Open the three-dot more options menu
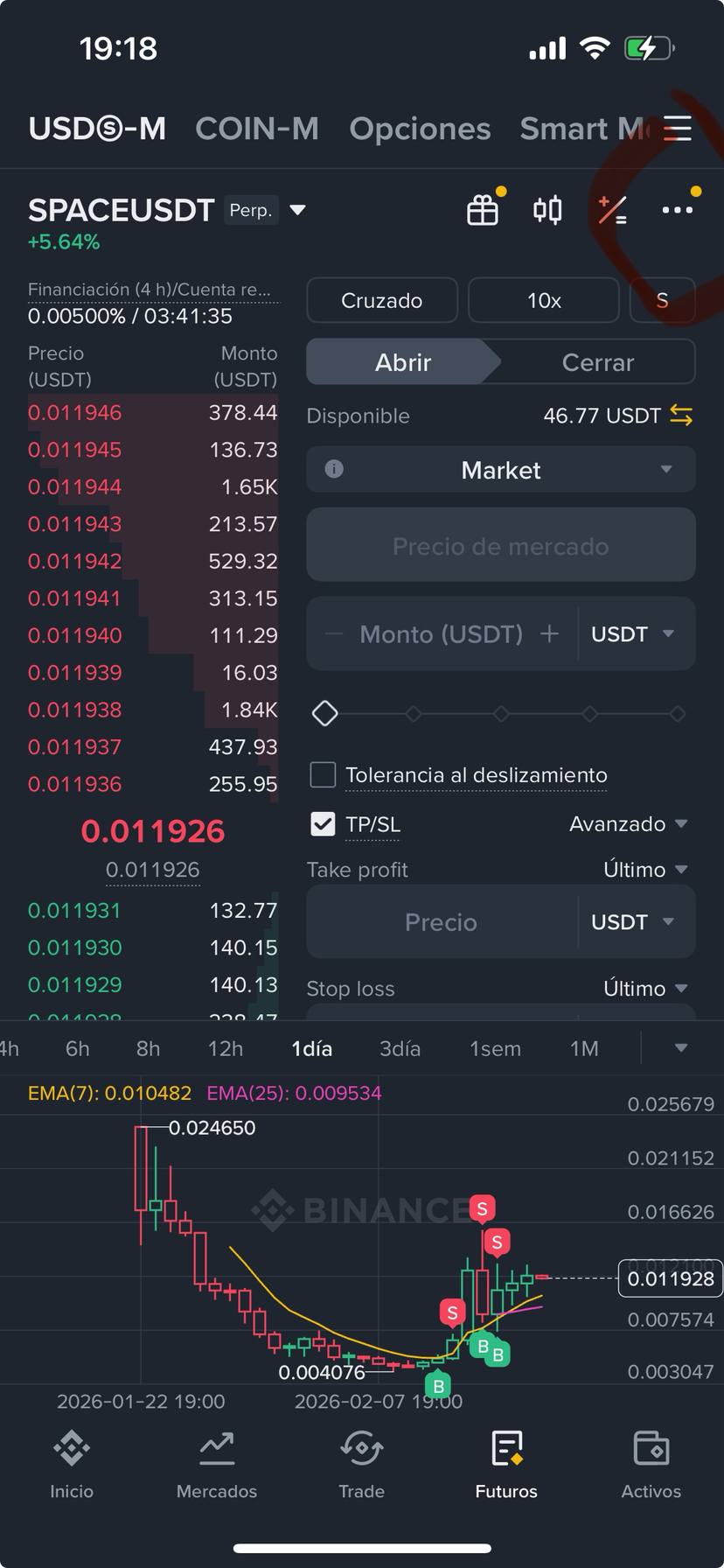The width and height of the screenshot is (724, 1568). click(677, 210)
